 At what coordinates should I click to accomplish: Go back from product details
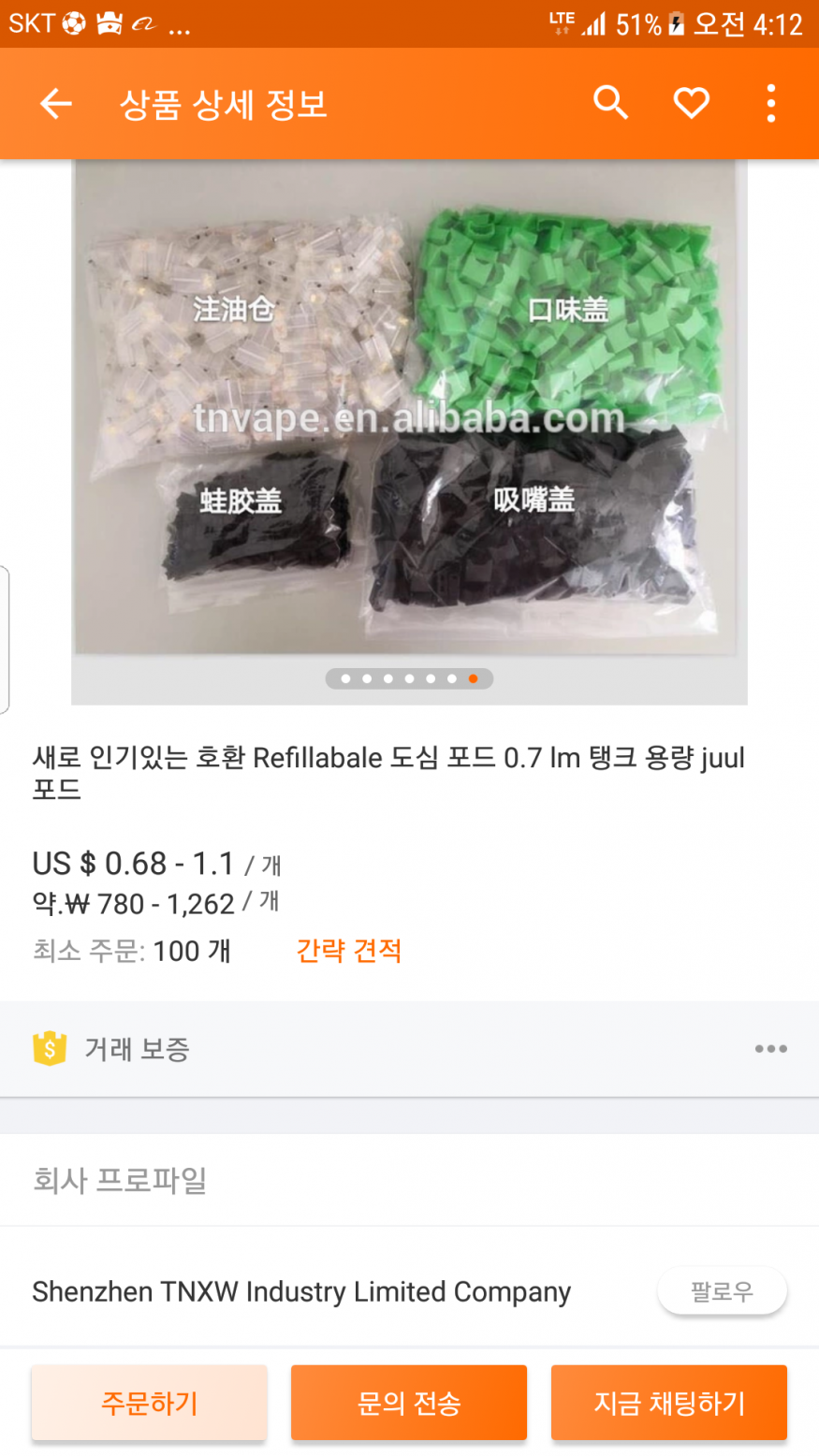coord(56,103)
